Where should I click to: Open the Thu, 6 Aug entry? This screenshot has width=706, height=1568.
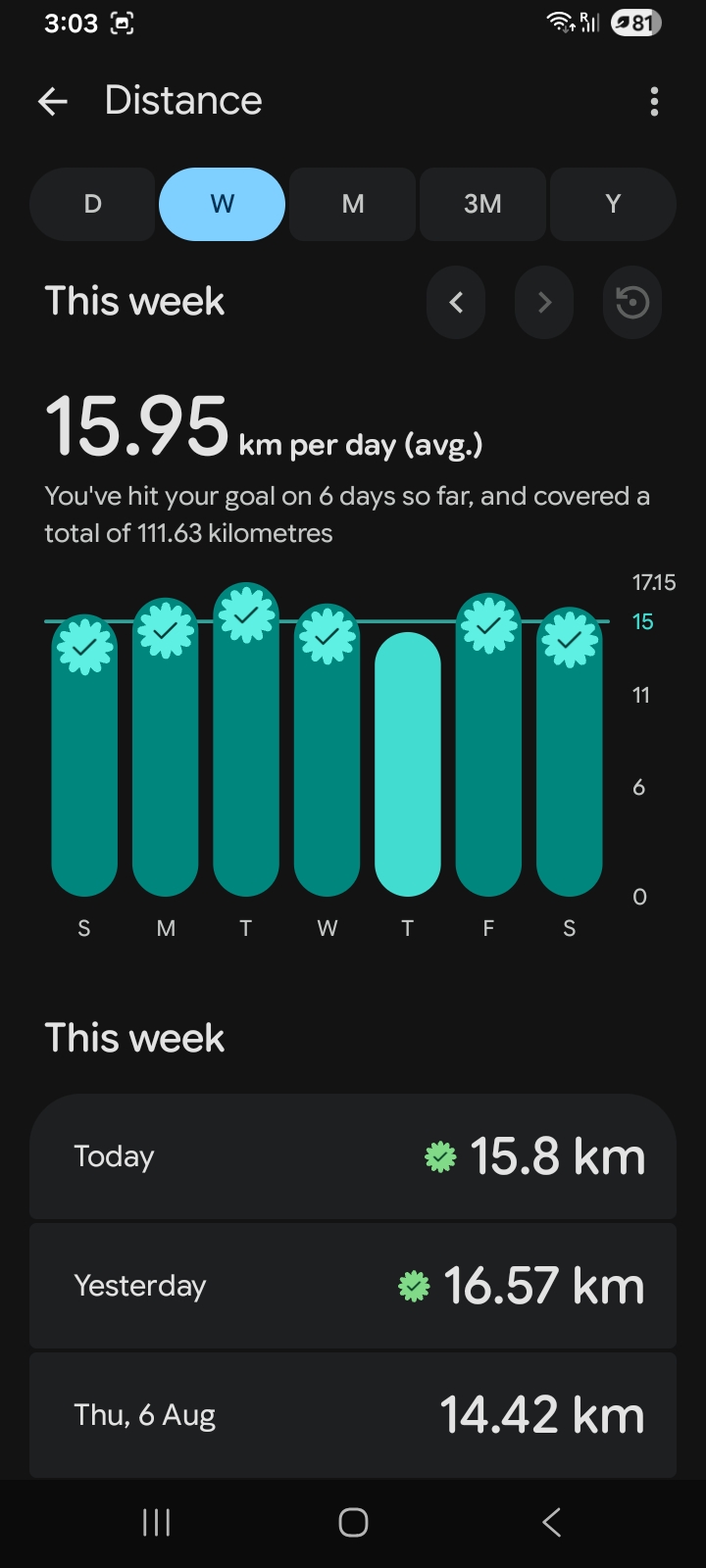pyautogui.click(x=353, y=1415)
